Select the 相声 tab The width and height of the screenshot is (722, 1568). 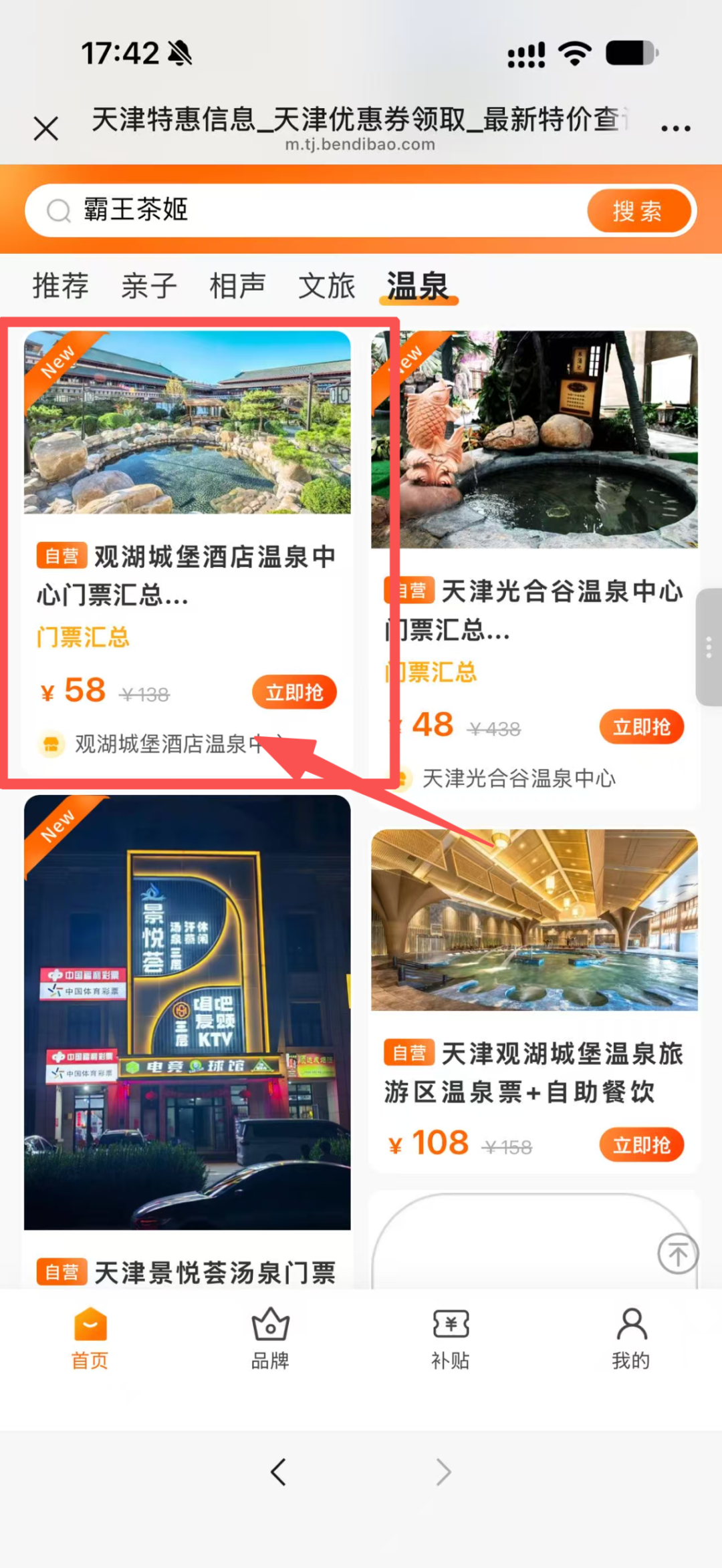238,286
